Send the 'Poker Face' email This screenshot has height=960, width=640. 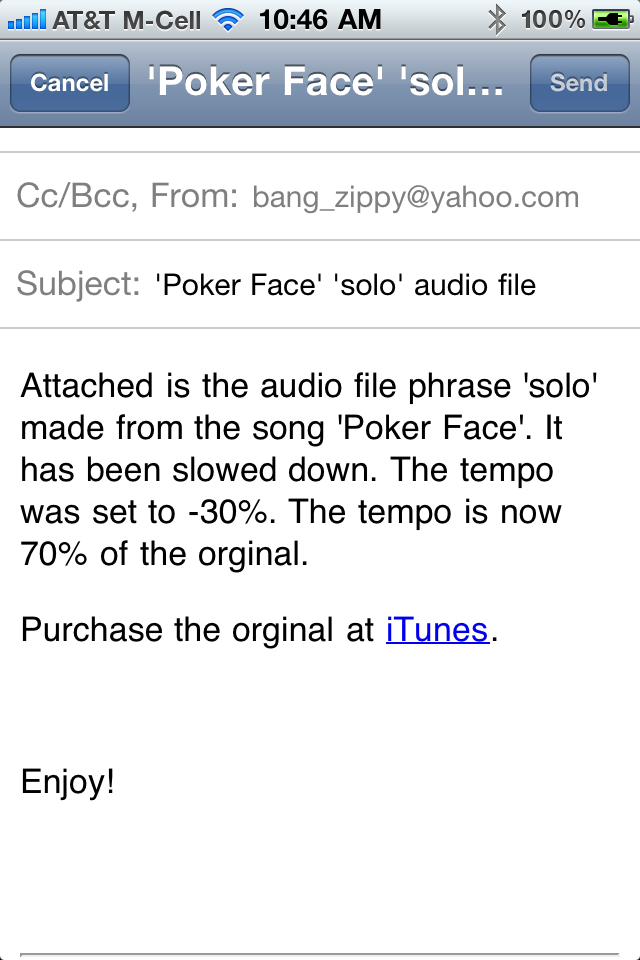pyautogui.click(x=578, y=83)
